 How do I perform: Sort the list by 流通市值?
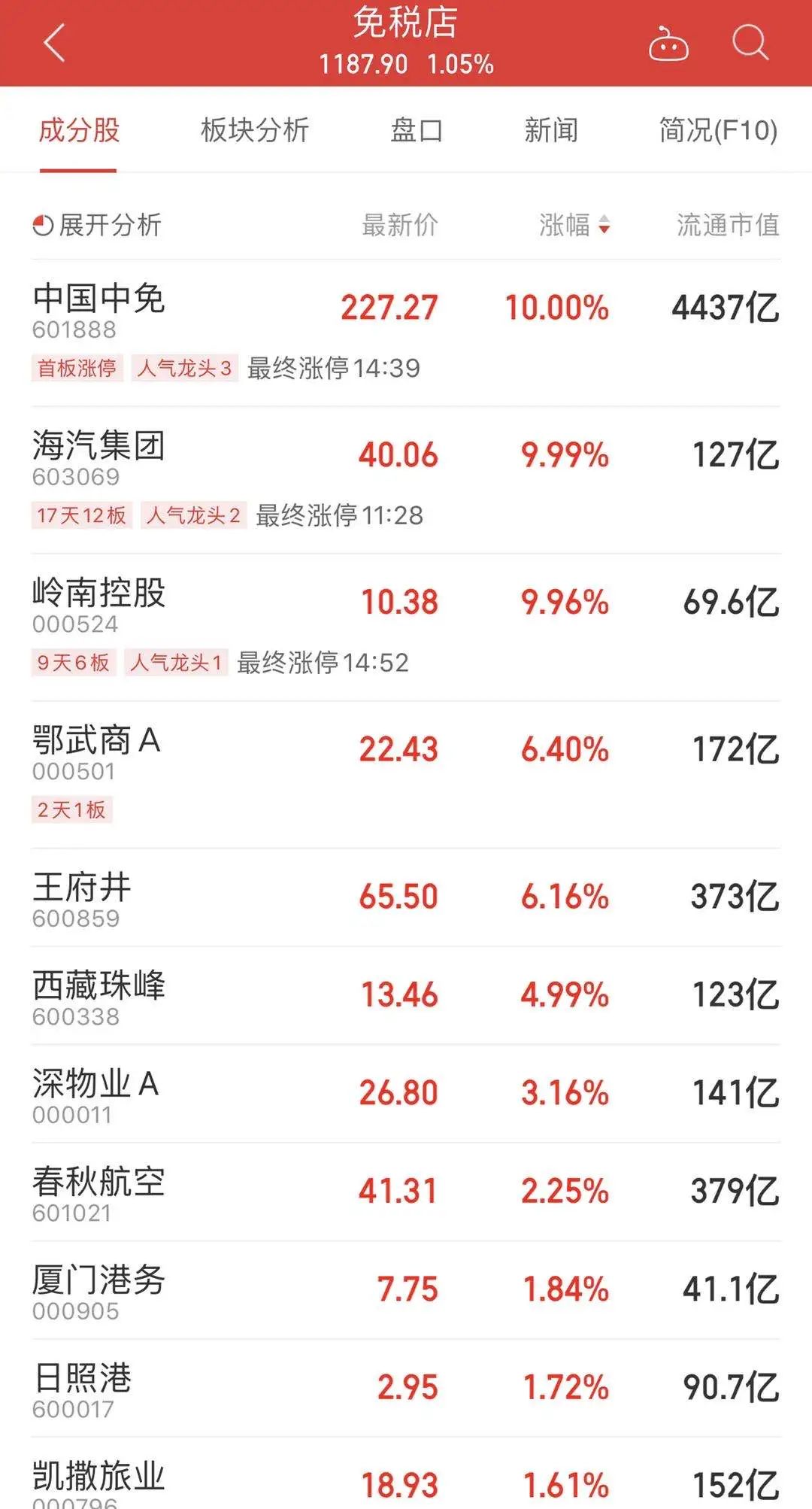coord(727,225)
